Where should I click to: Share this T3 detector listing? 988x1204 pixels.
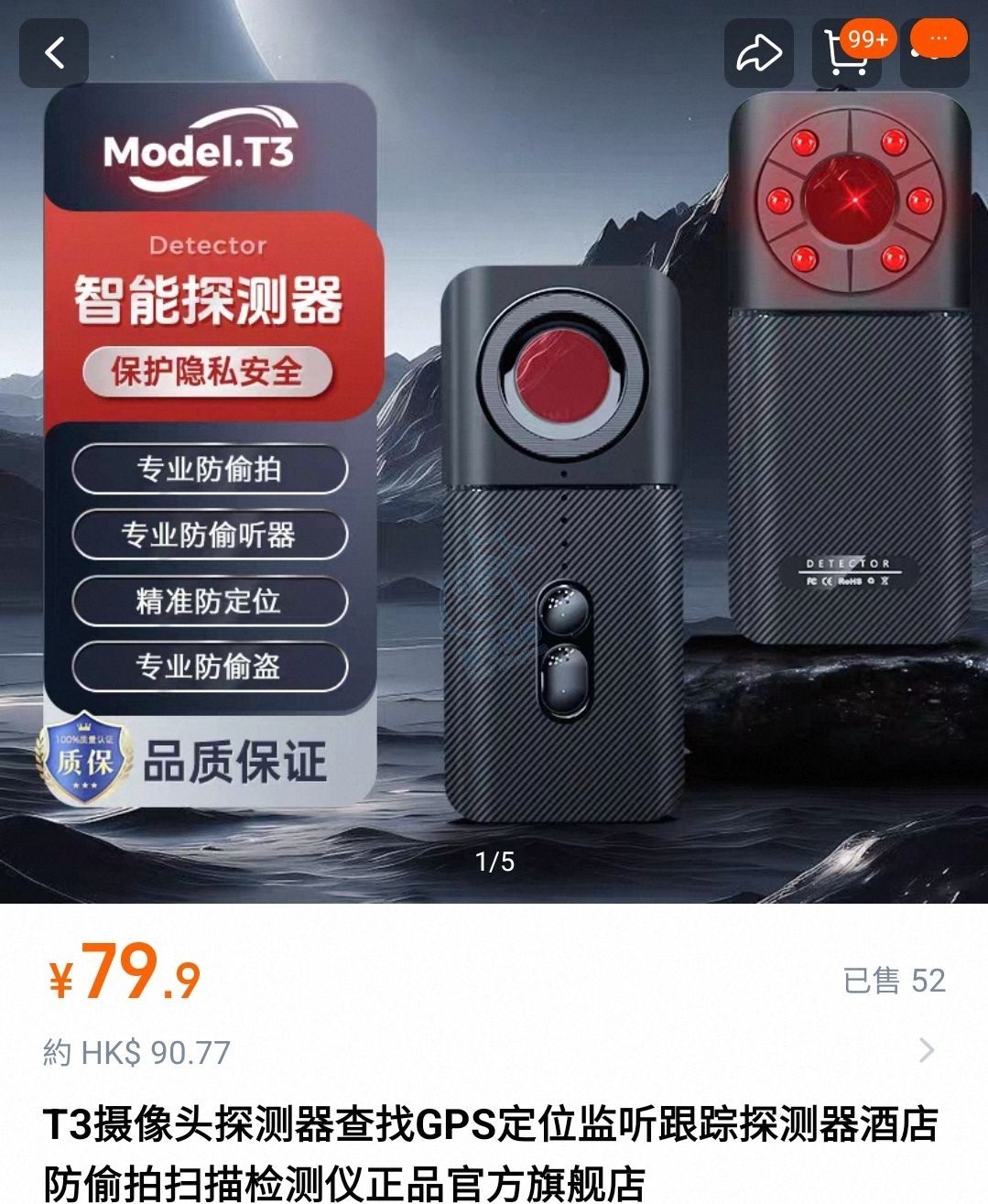tap(759, 53)
